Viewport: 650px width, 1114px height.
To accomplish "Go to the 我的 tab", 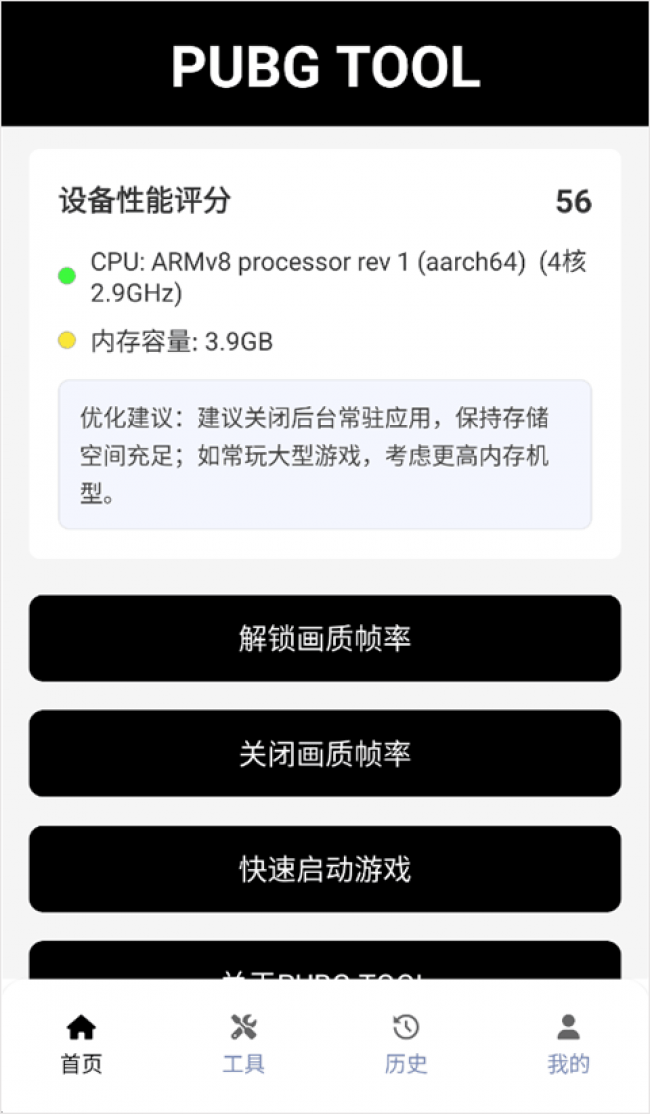I will [568, 1043].
